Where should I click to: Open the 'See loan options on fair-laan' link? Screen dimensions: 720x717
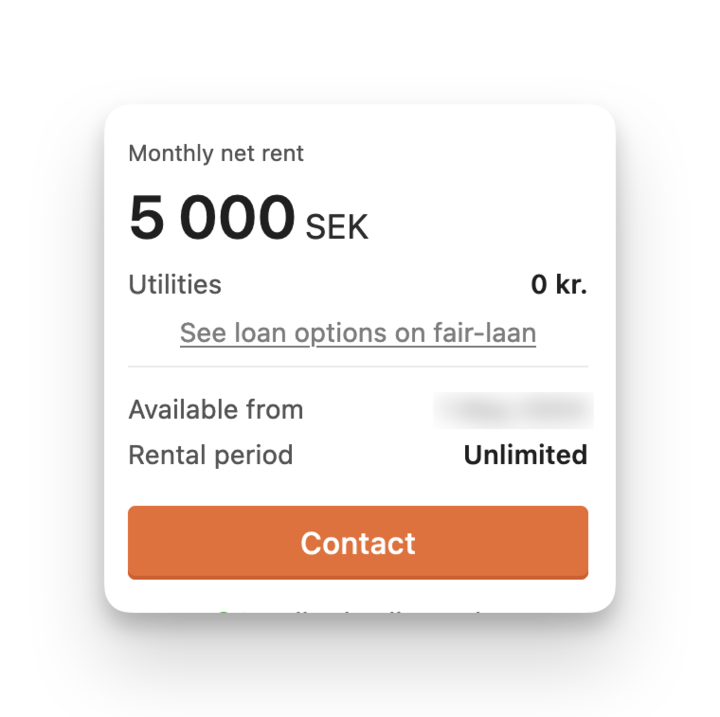tap(358, 333)
